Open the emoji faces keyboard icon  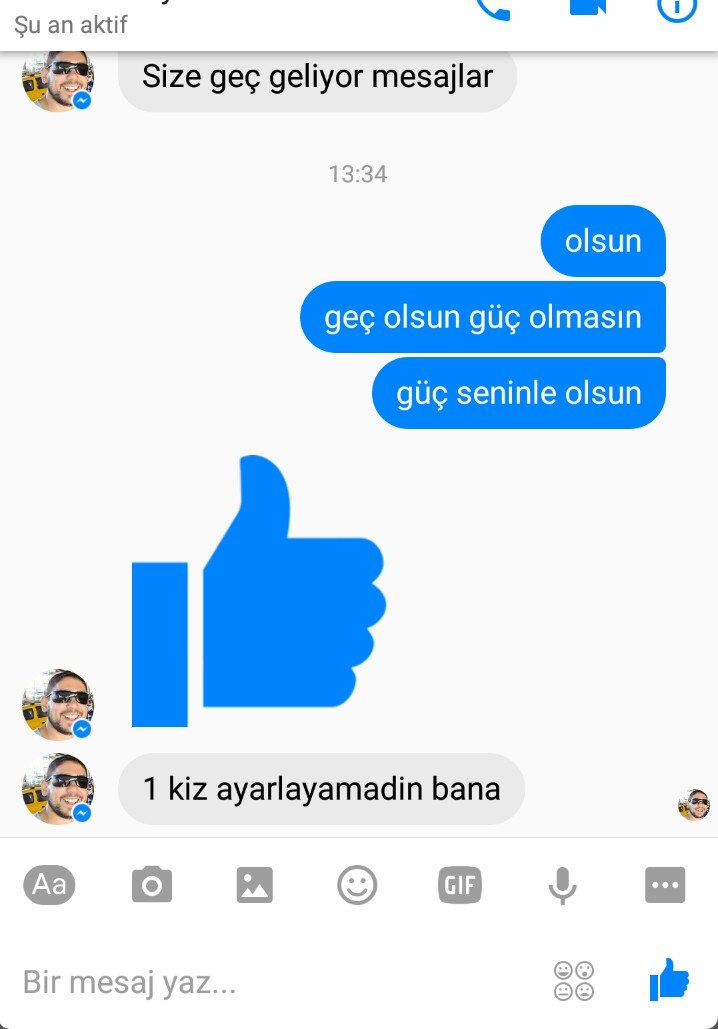click(574, 981)
